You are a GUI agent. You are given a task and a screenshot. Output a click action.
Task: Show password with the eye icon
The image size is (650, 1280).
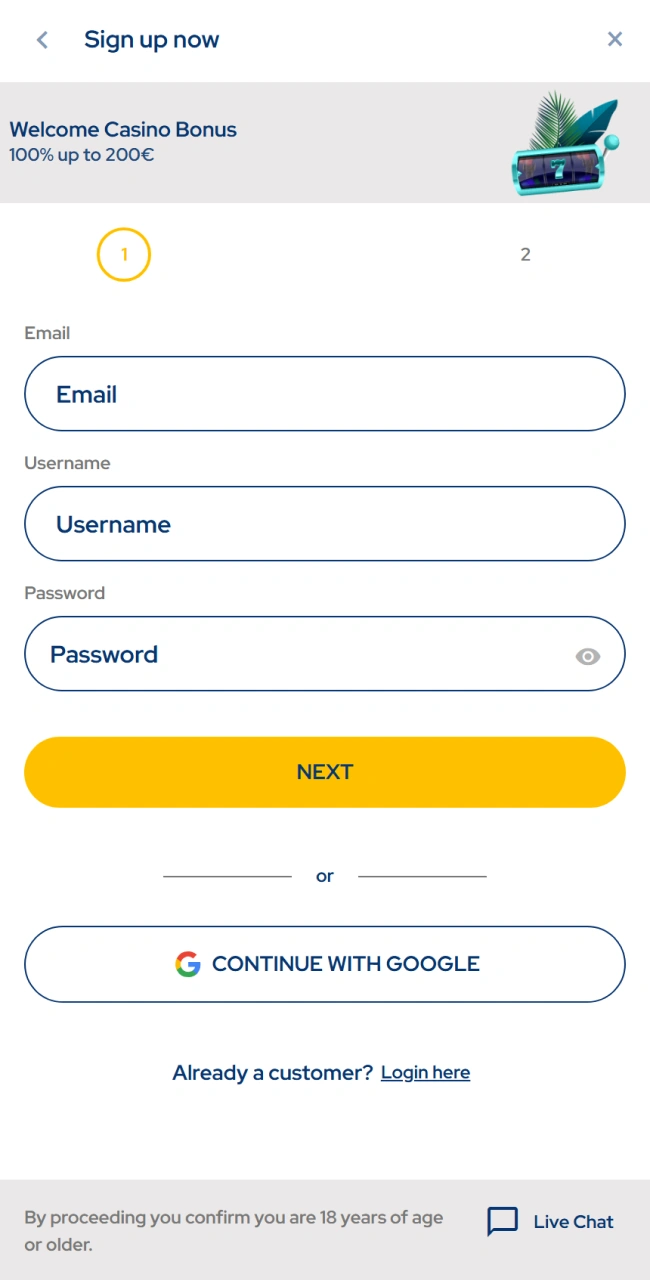[x=588, y=656]
